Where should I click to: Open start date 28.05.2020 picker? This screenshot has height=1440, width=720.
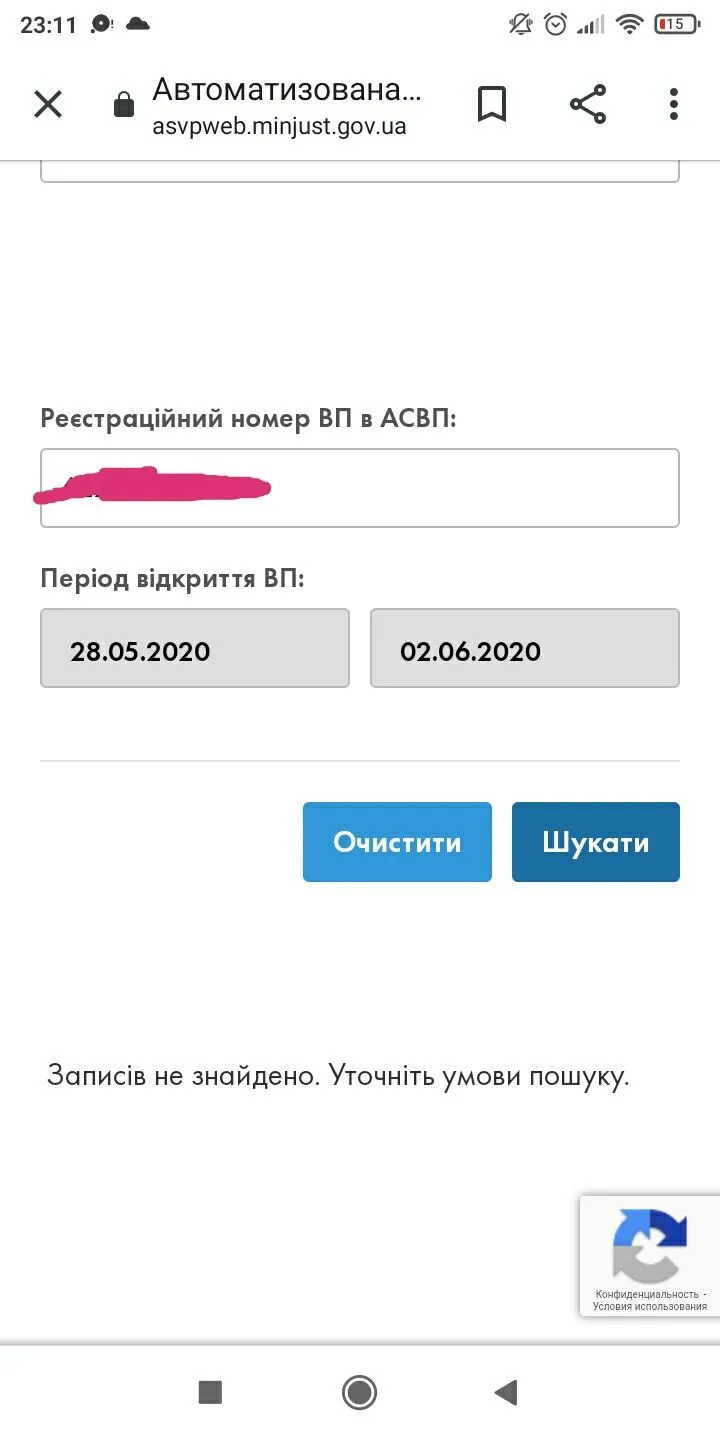195,648
